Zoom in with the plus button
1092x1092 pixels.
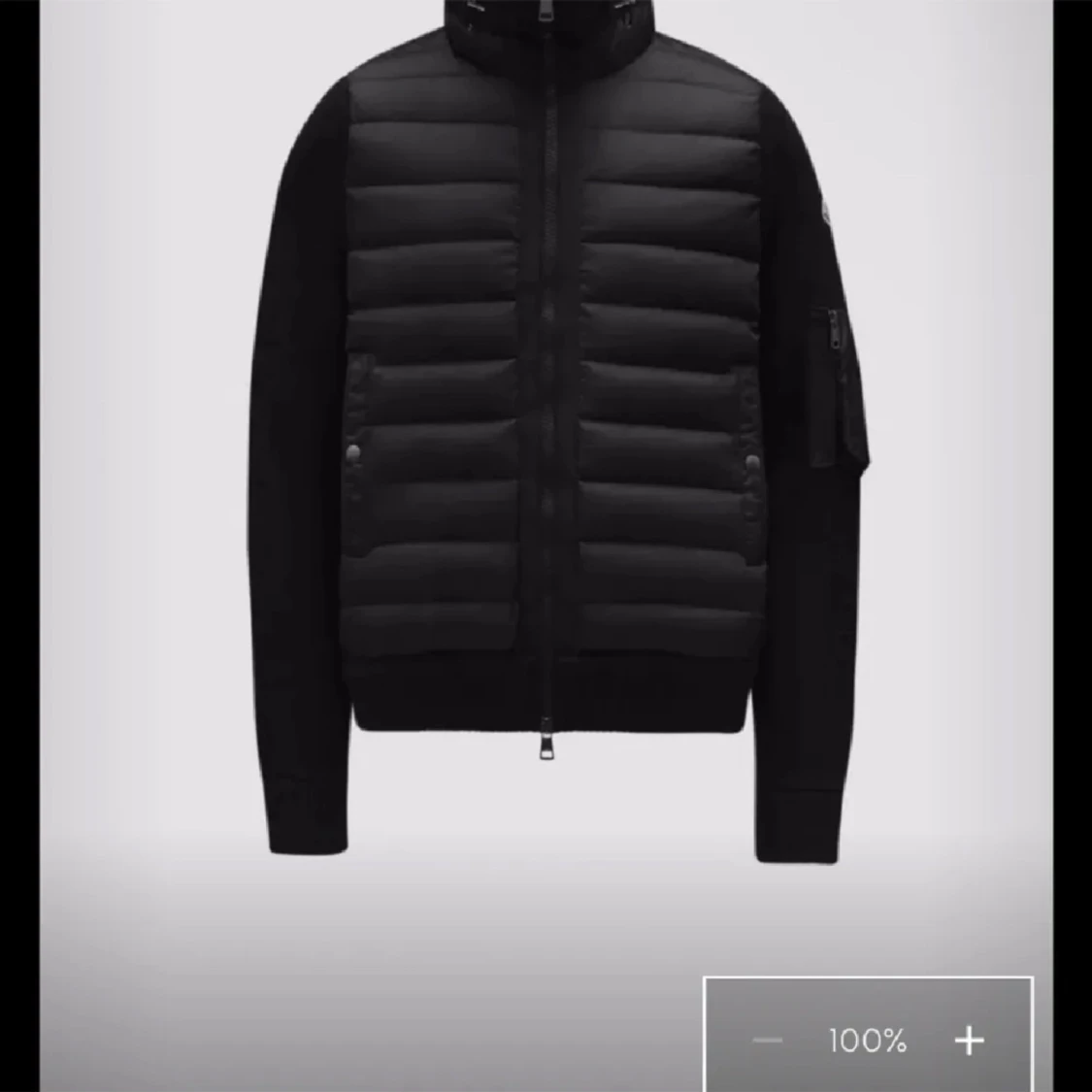click(969, 1041)
